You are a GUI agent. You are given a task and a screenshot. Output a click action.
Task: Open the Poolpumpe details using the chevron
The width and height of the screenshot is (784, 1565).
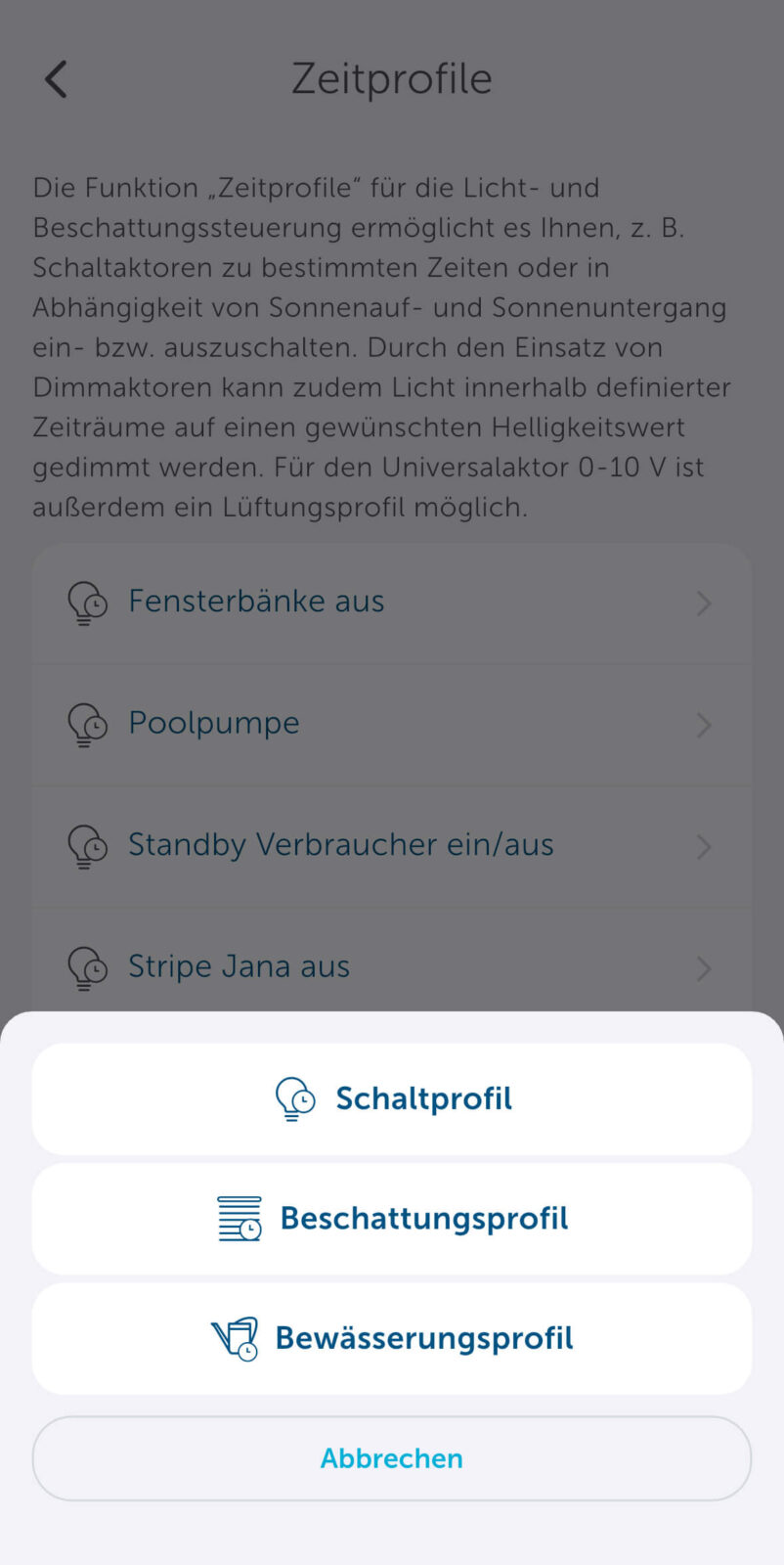pos(704,725)
